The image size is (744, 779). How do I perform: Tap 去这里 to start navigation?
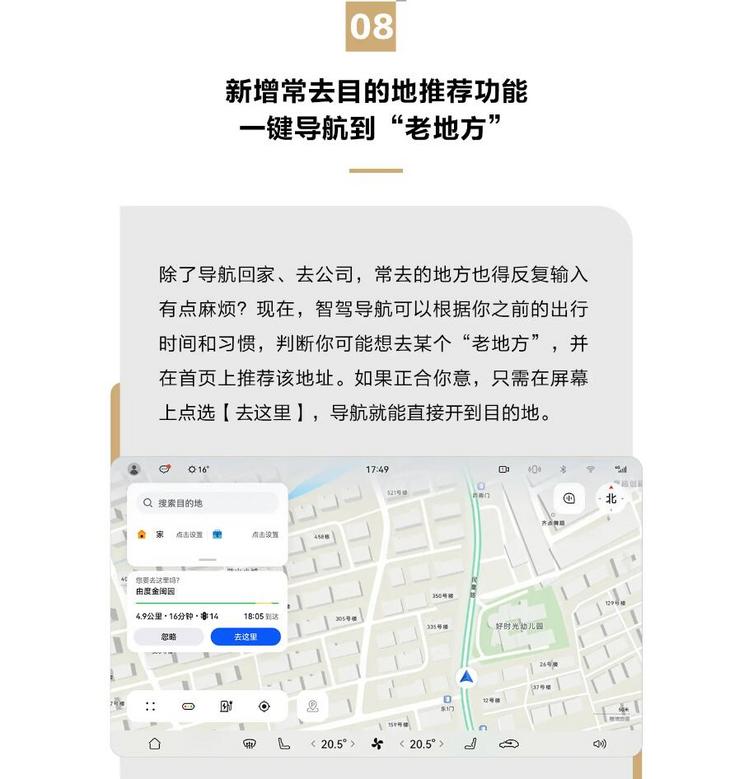coord(246,636)
